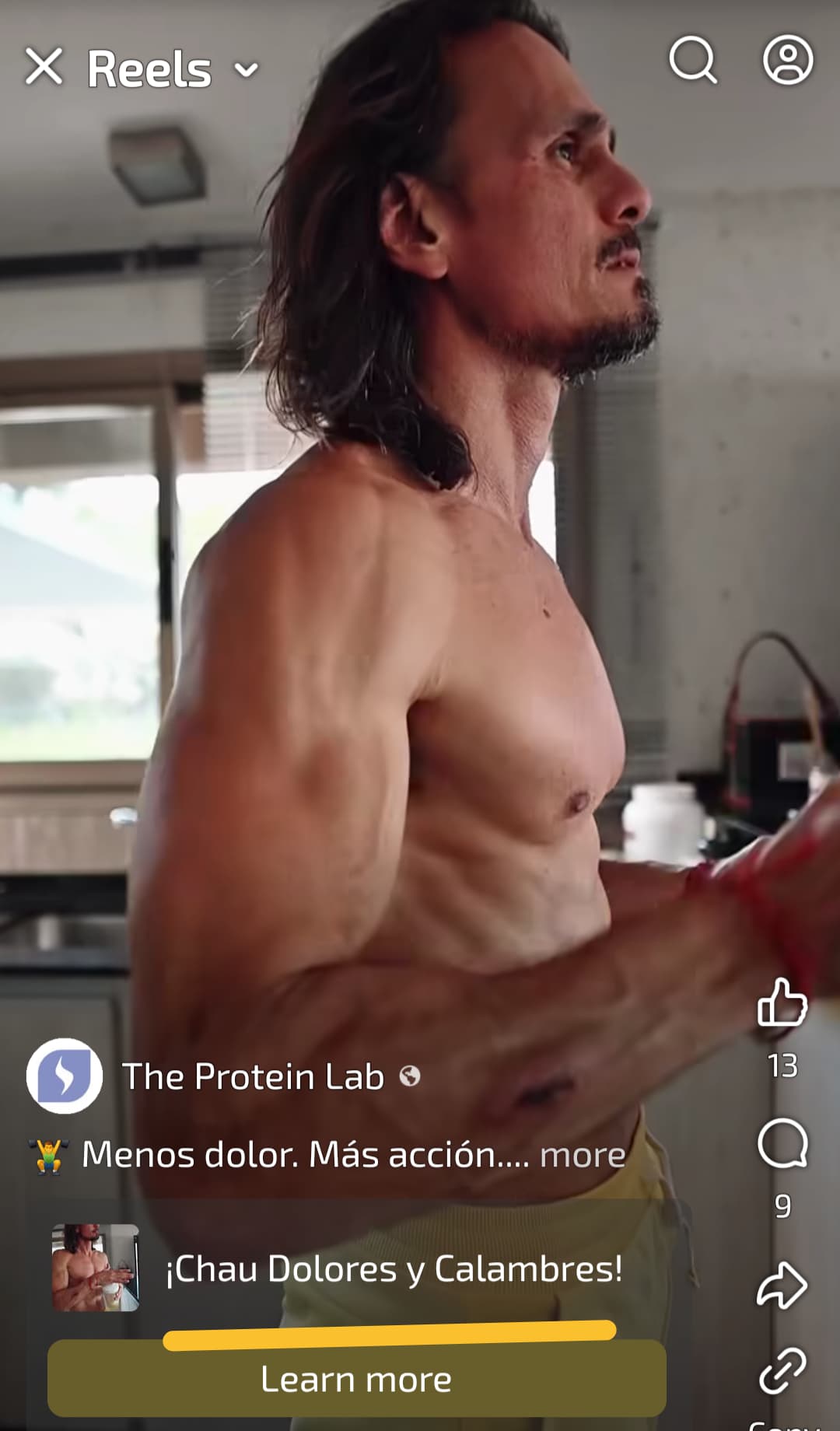Tap the Learn more button

357,1379
